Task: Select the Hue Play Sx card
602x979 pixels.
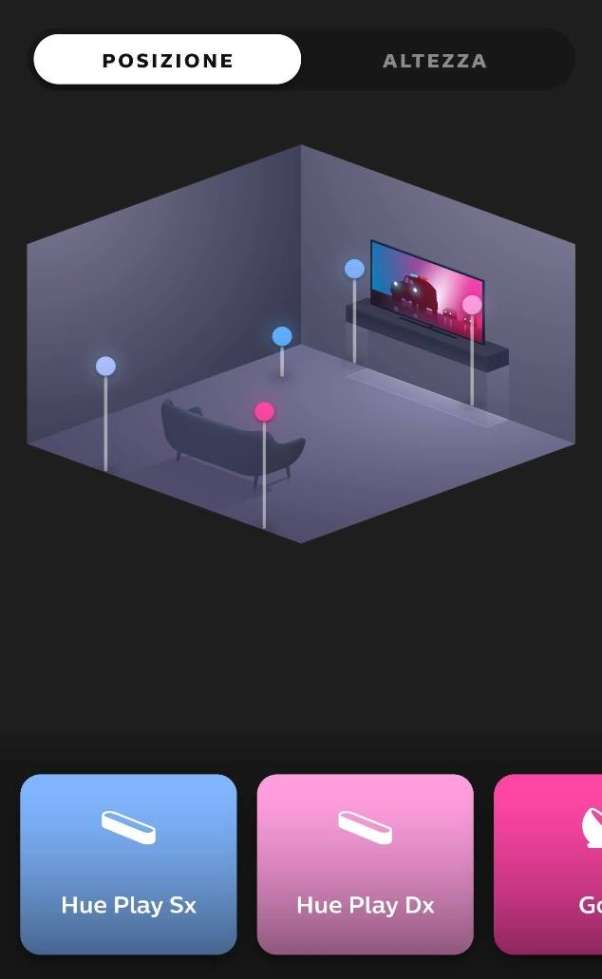Action: coord(129,864)
